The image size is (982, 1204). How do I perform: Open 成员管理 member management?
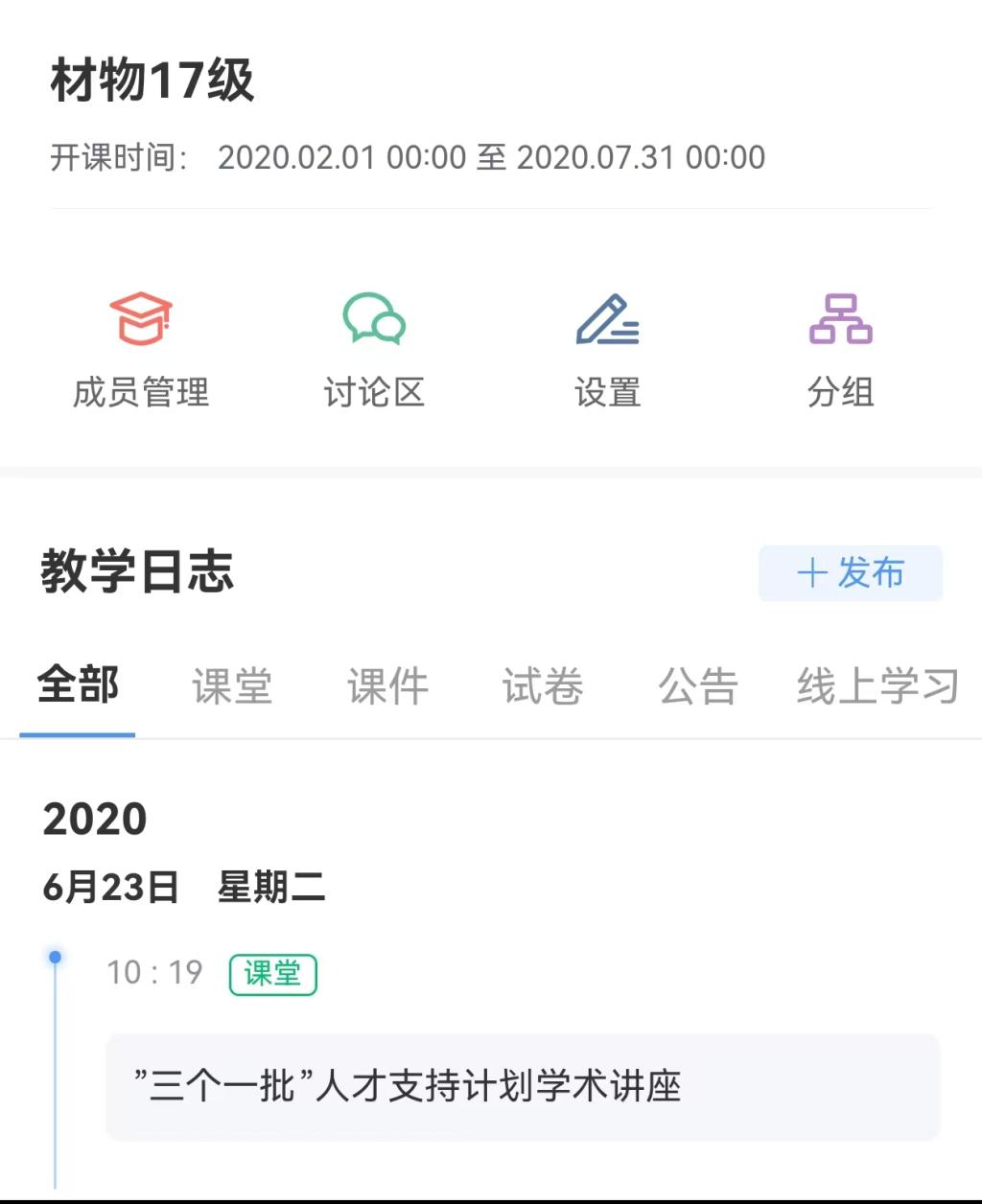141,351
